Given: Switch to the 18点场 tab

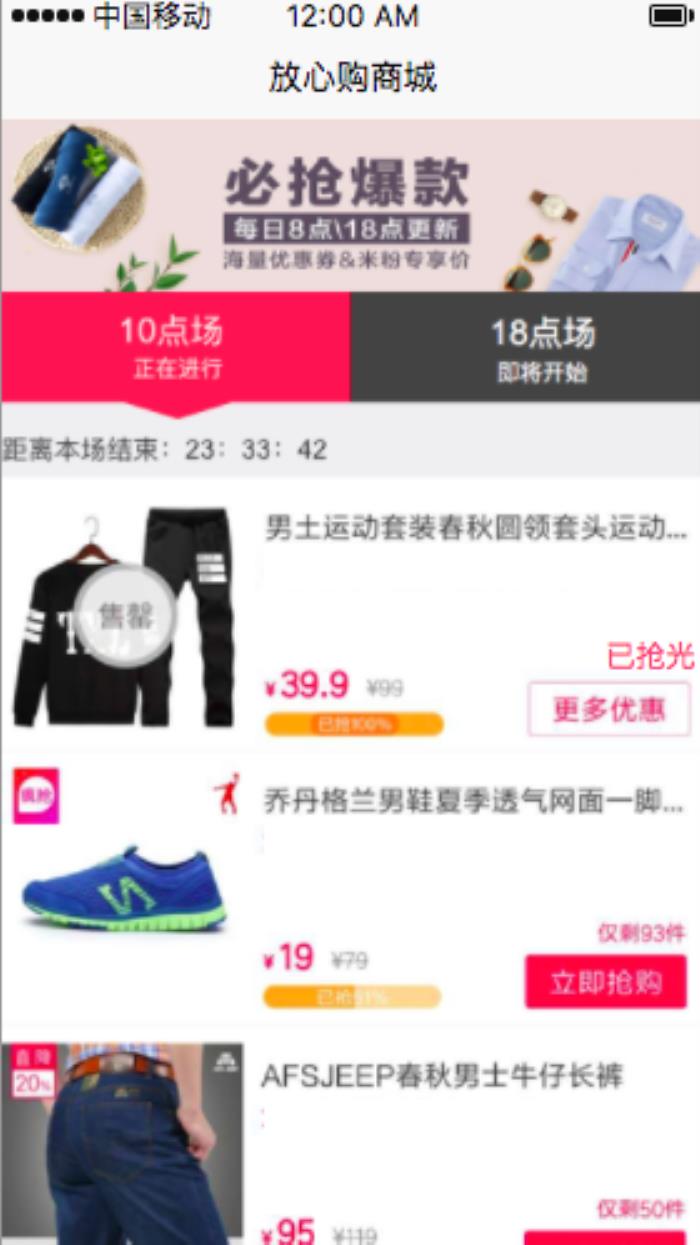Looking at the screenshot, I should pos(525,347).
